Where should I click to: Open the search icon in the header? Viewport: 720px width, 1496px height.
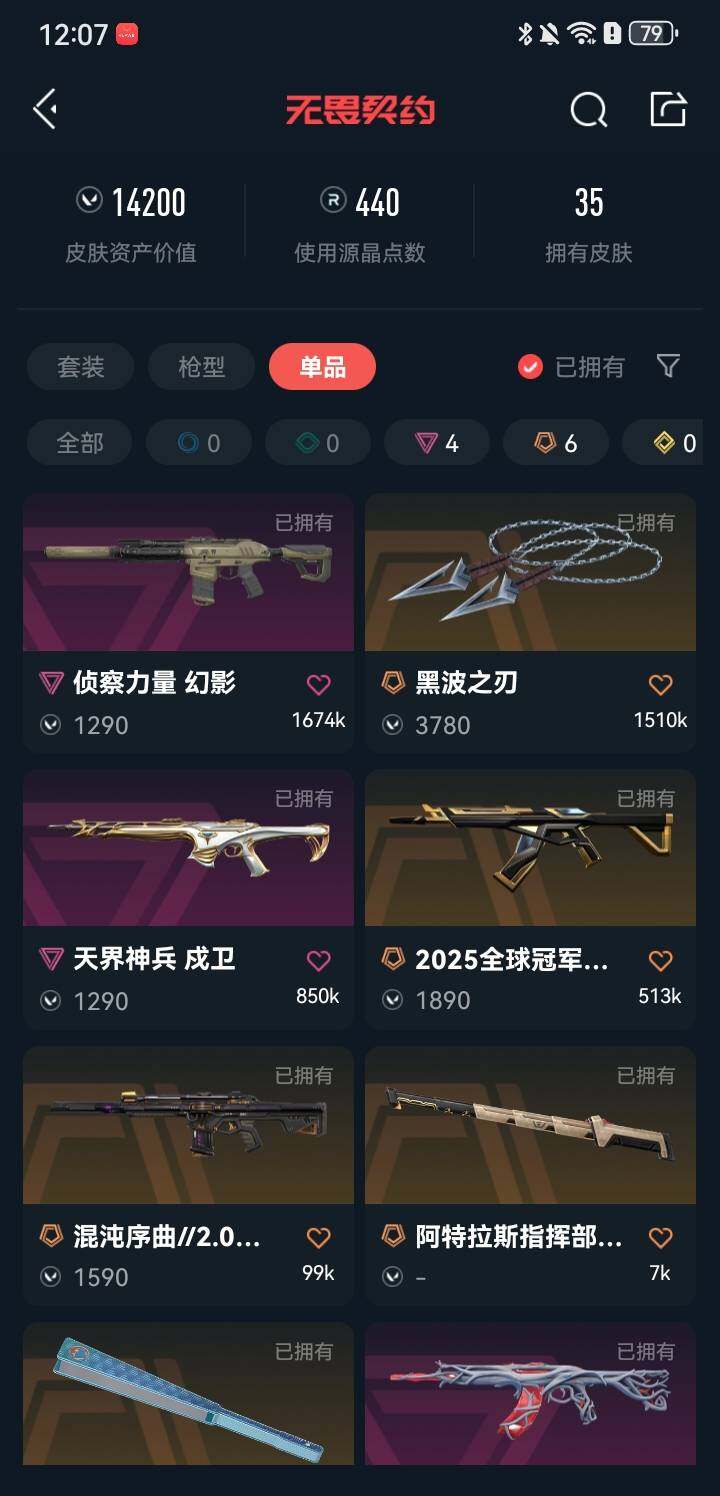588,109
